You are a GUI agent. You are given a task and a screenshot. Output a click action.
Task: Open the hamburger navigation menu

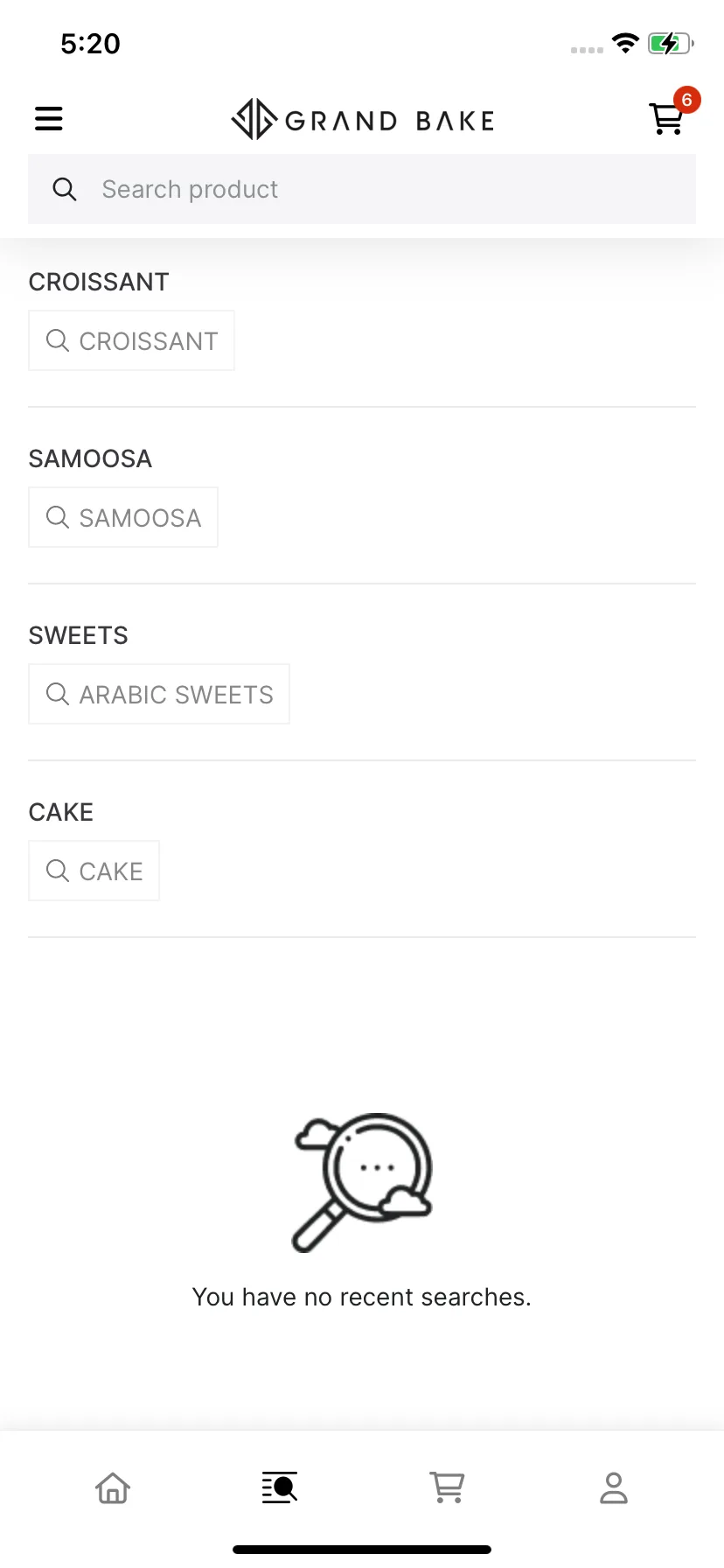[48, 118]
